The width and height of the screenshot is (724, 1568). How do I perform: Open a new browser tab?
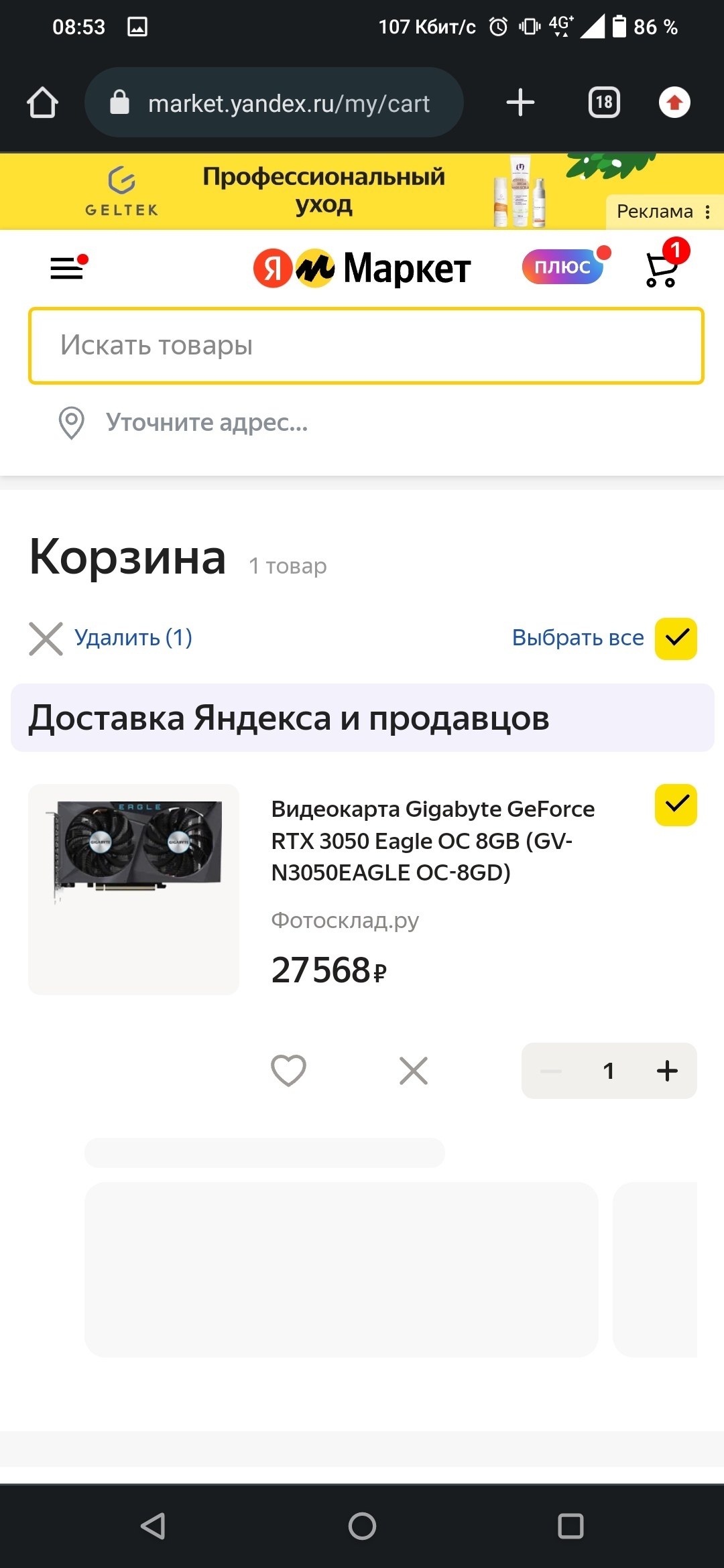tap(520, 103)
